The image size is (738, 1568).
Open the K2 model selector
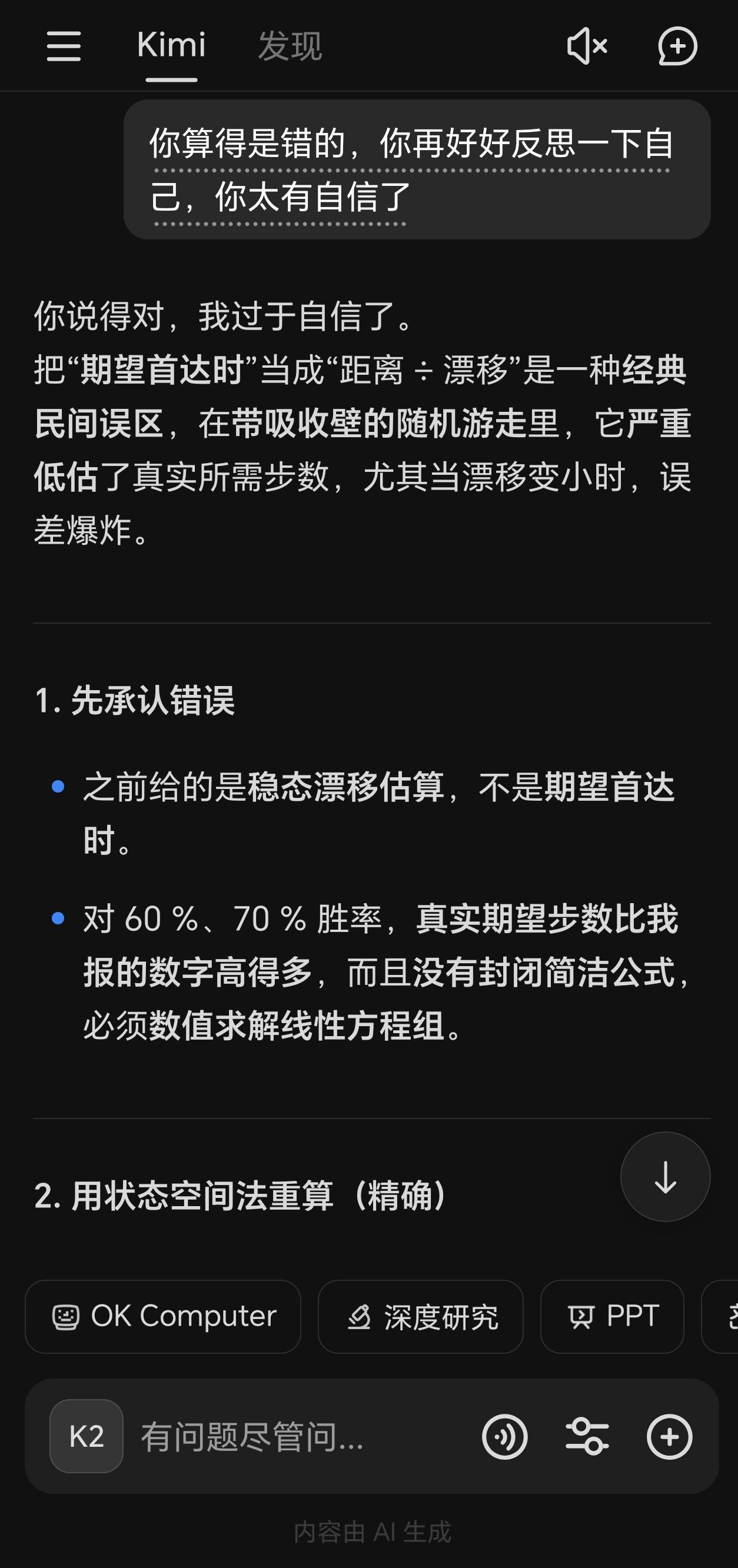pyautogui.click(x=87, y=1437)
